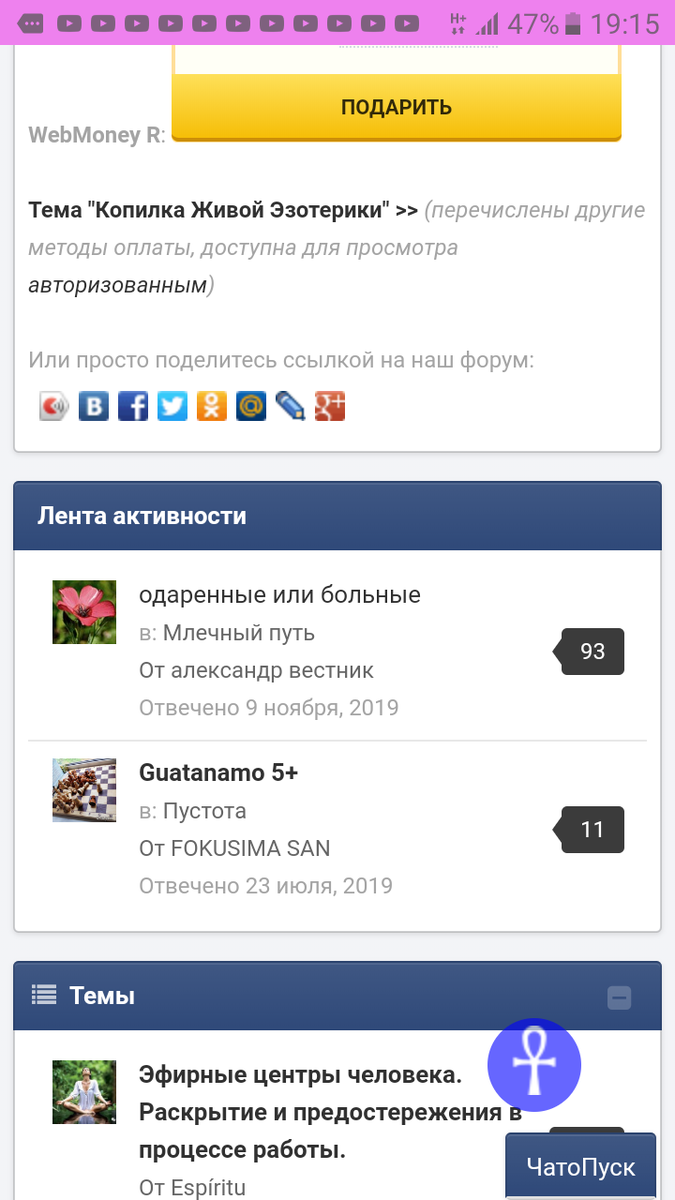Image resolution: width=675 pixels, height=1200 pixels.
Task: Open the Млечный путь forum section
Action: coord(239,633)
